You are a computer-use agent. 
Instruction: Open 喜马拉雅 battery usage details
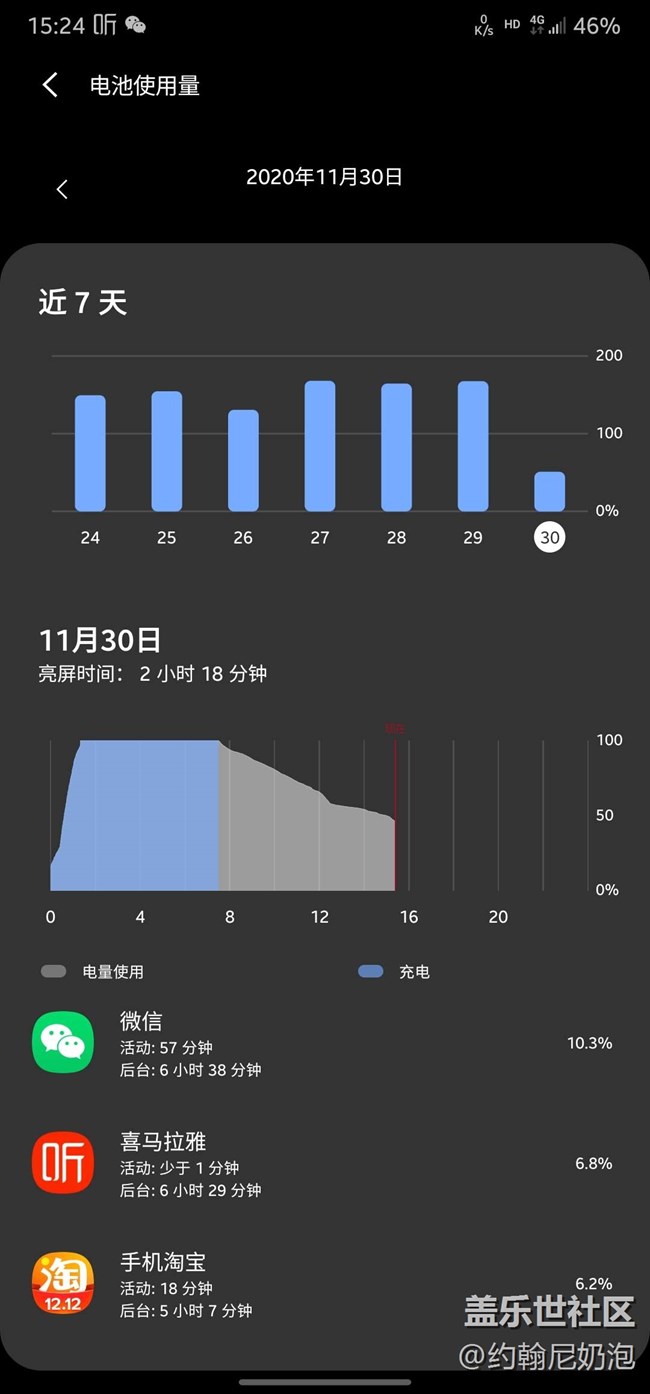[x=324, y=1164]
